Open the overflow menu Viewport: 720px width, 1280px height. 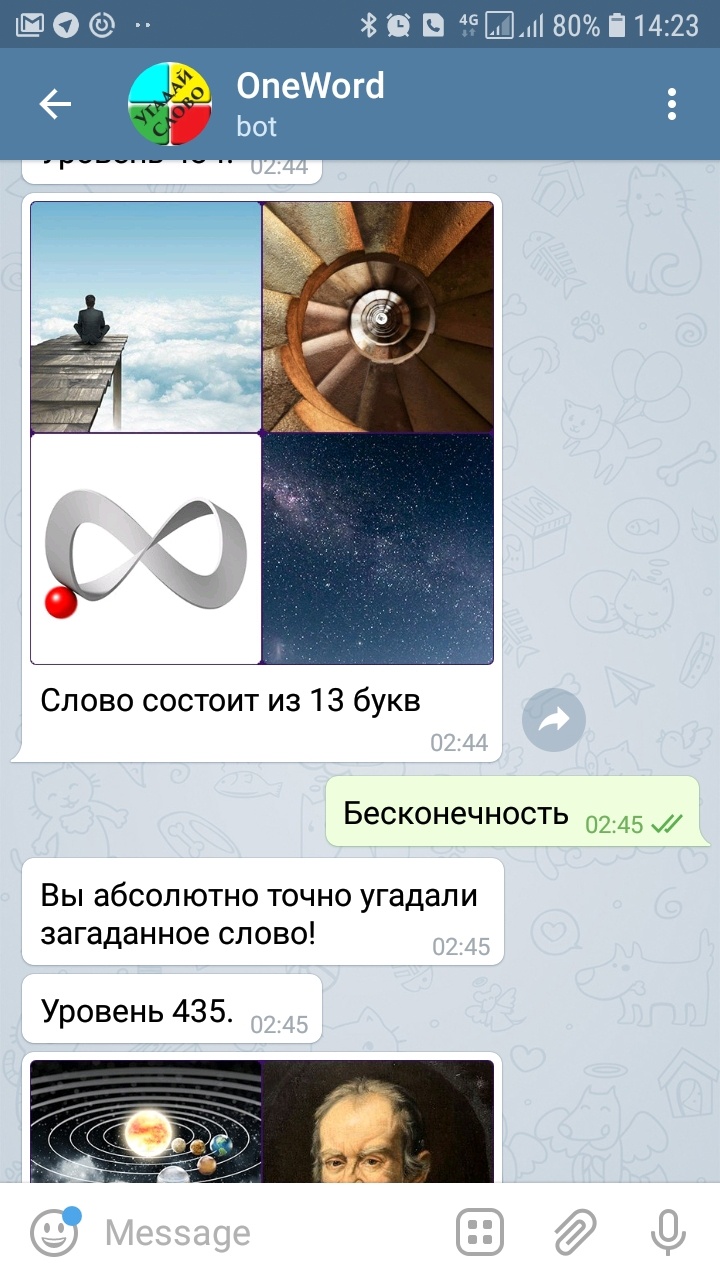point(671,104)
